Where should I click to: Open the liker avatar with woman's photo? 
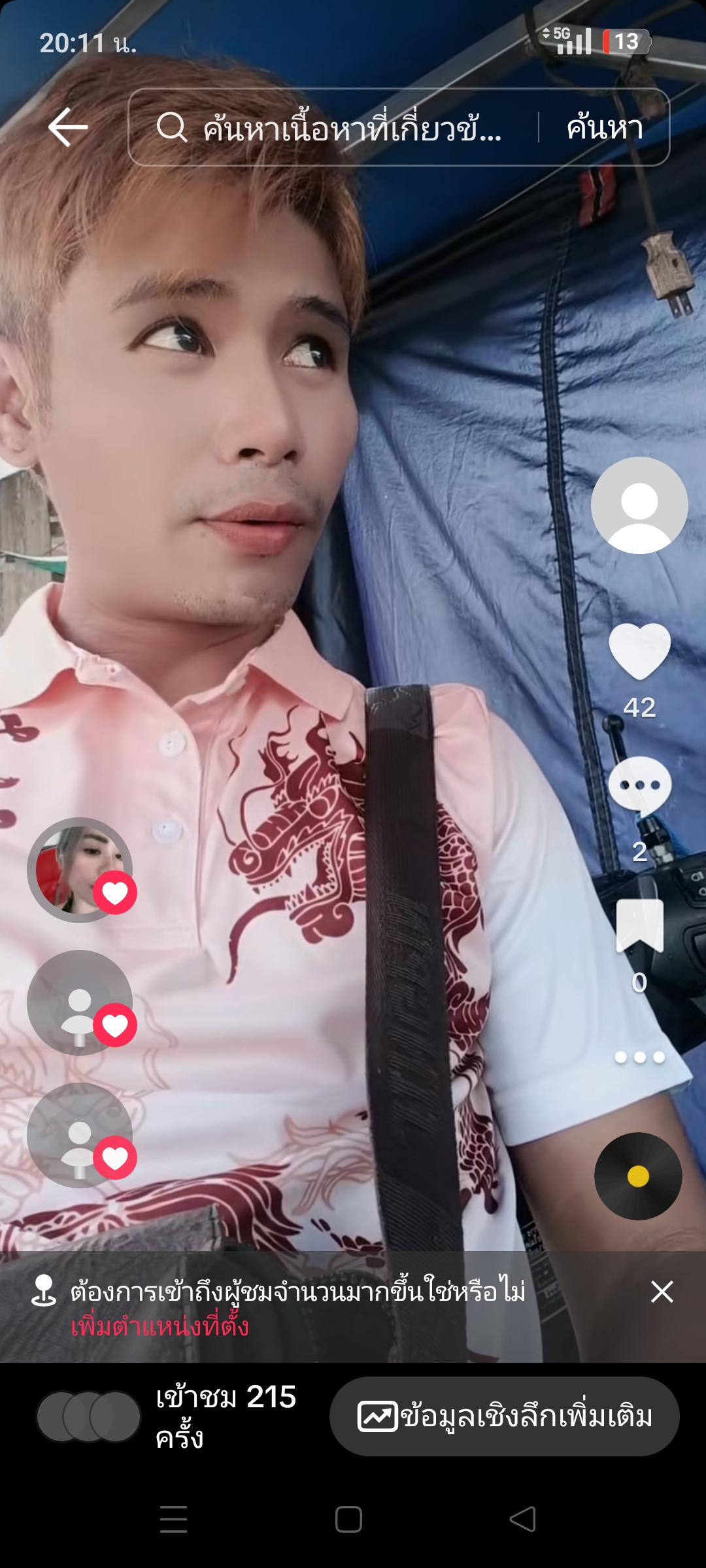click(80, 870)
